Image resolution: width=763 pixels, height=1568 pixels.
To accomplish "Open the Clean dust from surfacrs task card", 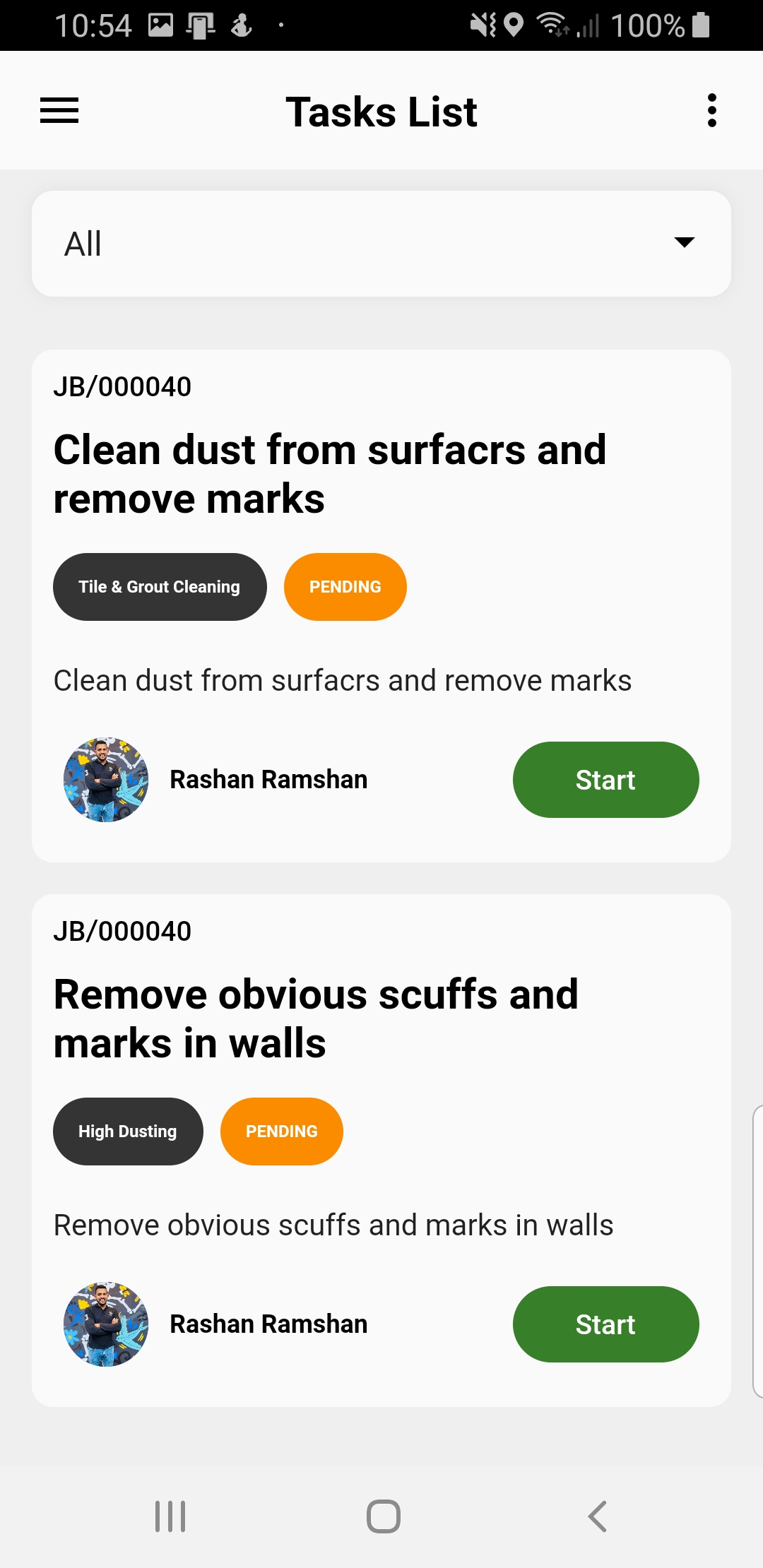I will click(x=329, y=474).
